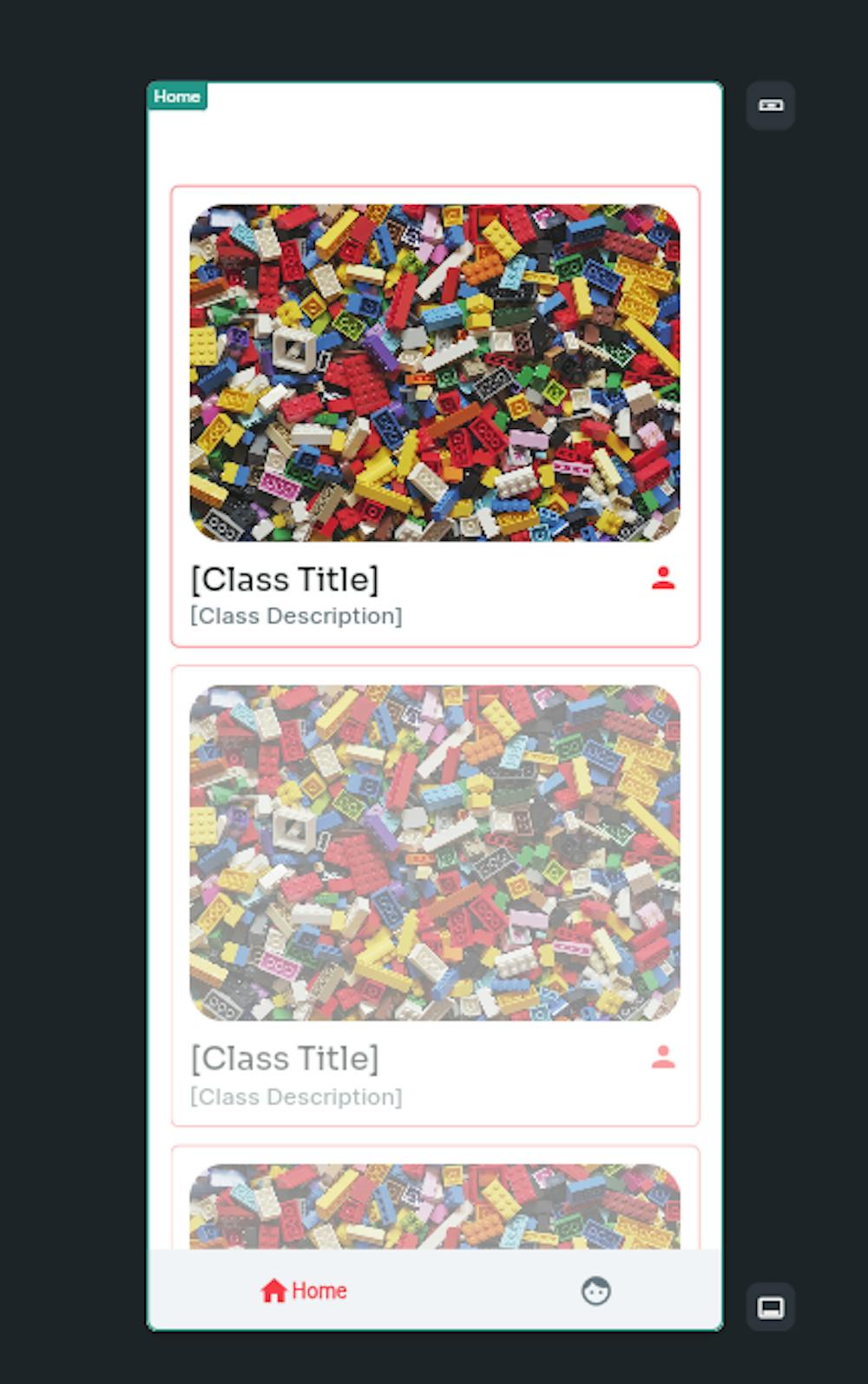Open the face profile tab
868x1384 pixels.
pos(595,1291)
